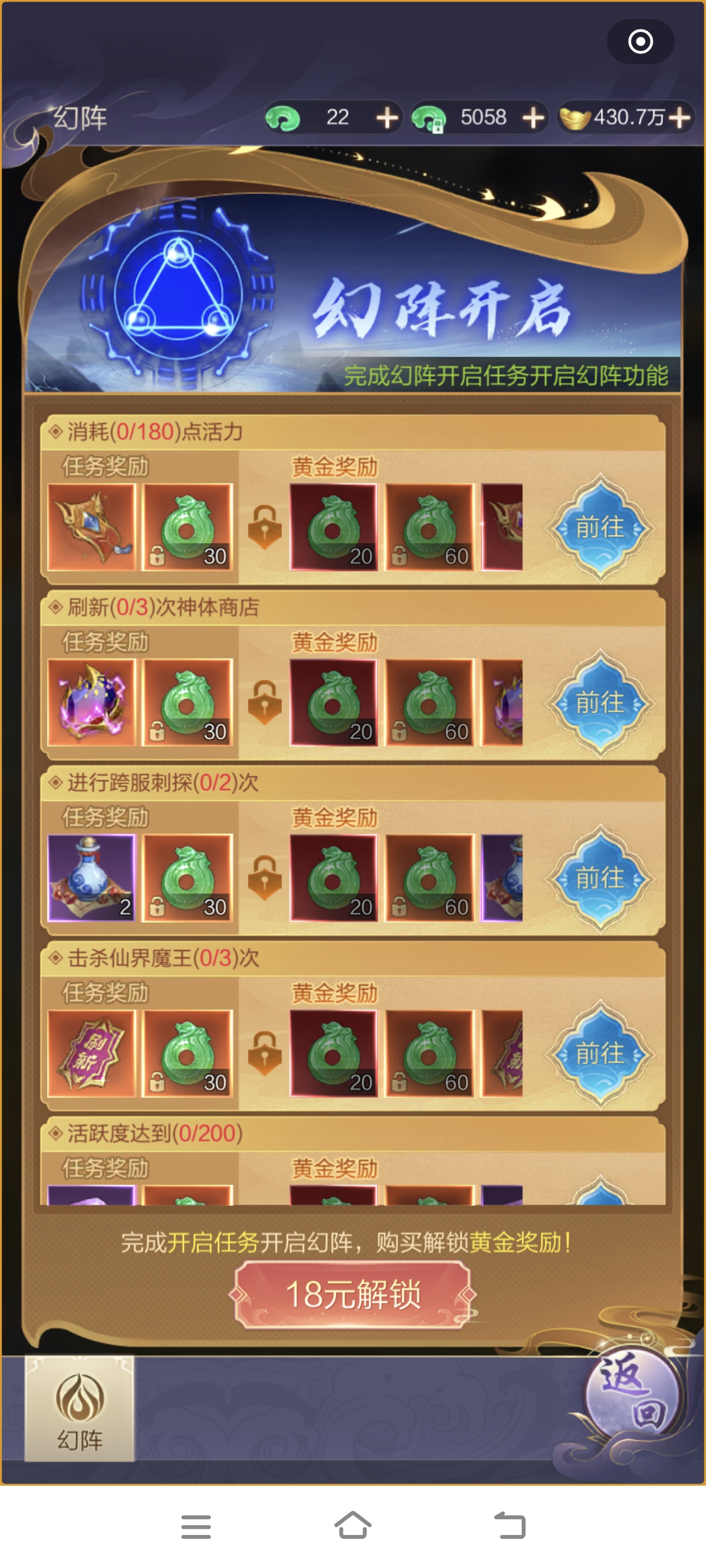706x1568 pixels.
Task: Open the record-style capsule button at top right
Action: [640, 42]
